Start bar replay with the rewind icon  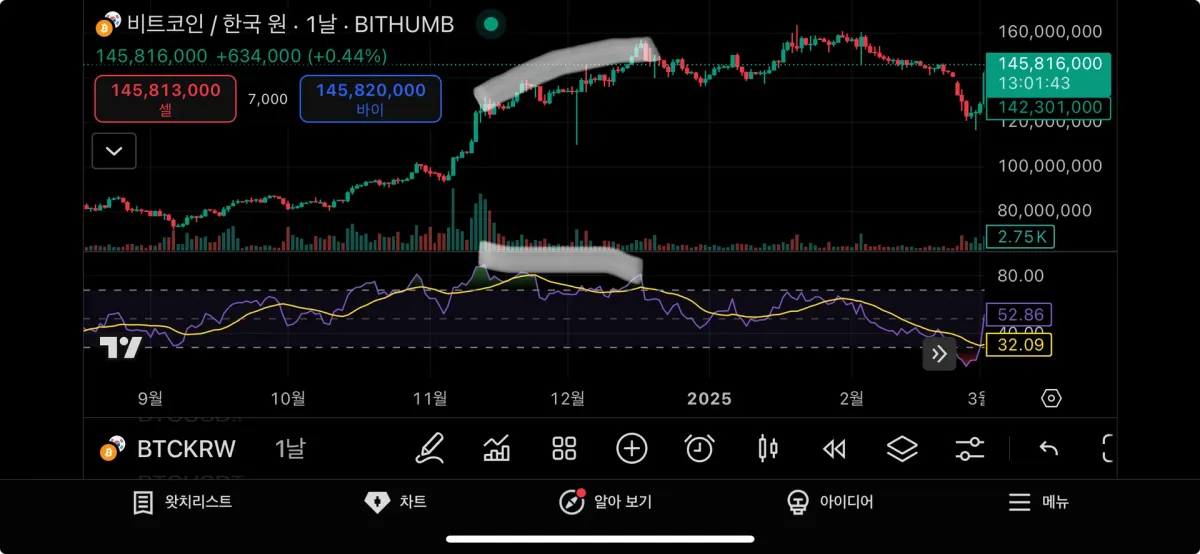834,449
